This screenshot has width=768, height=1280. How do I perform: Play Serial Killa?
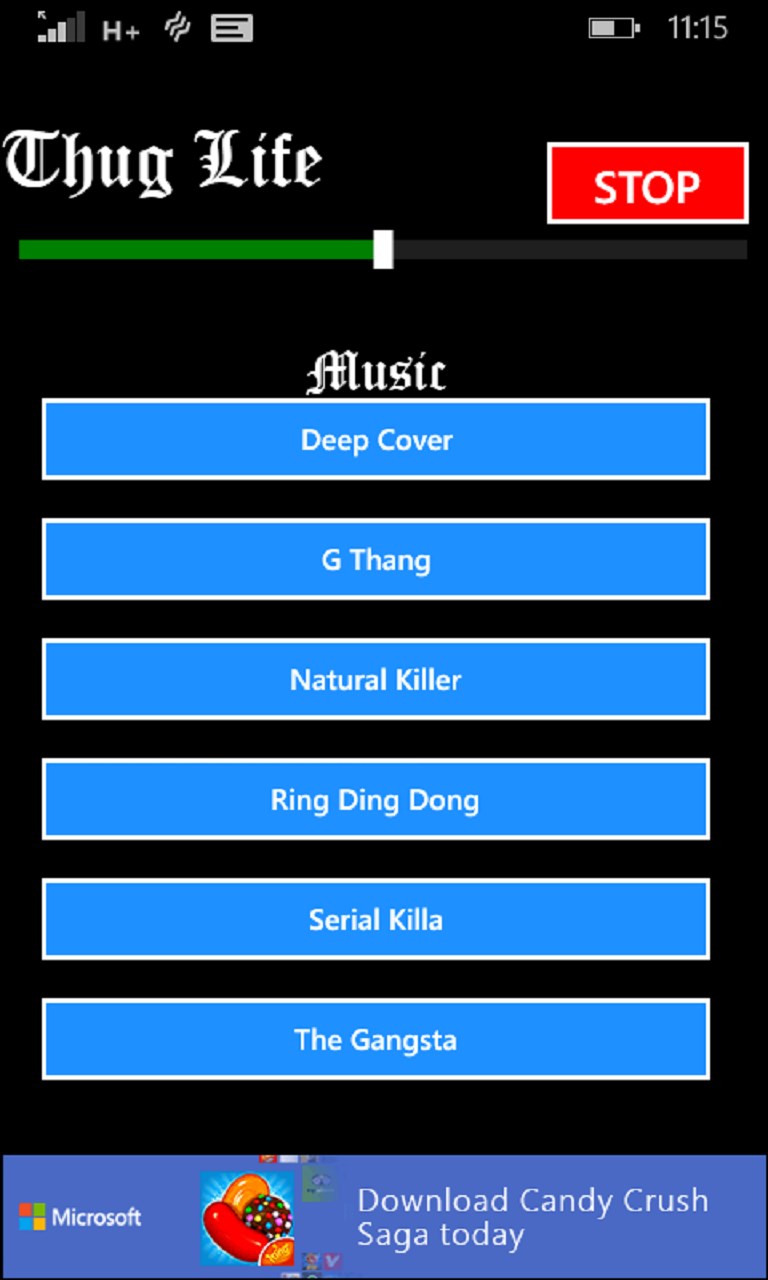click(376, 920)
